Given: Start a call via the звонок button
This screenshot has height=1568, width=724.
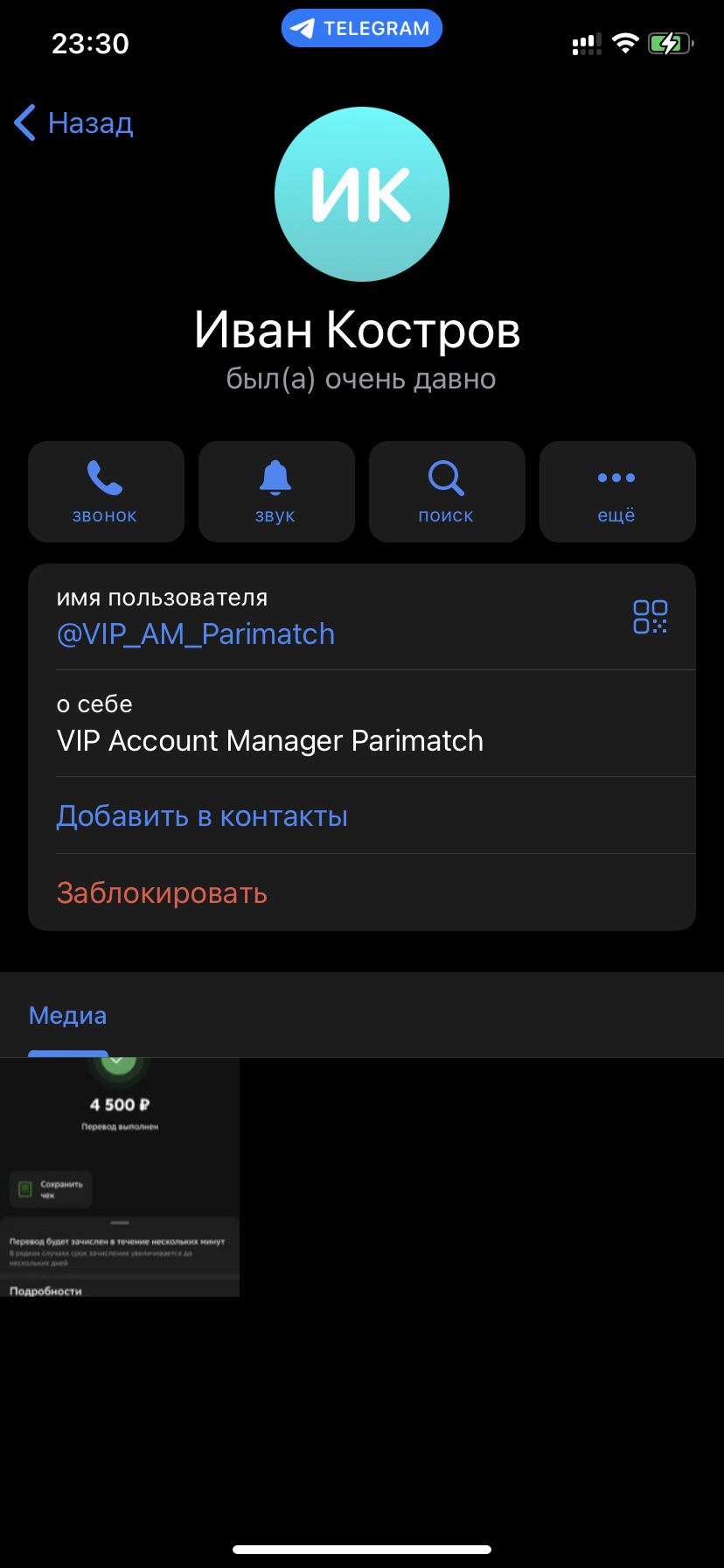Looking at the screenshot, I should pyautogui.click(x=106, y=492).
